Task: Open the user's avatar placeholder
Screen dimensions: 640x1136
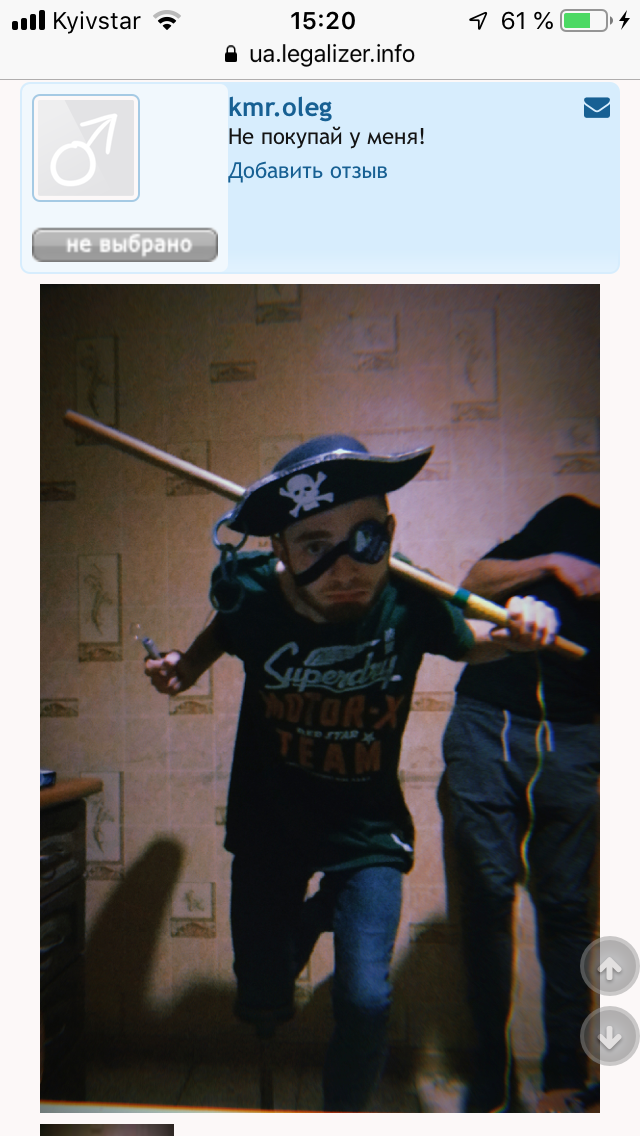Action: tap(86, 148)
